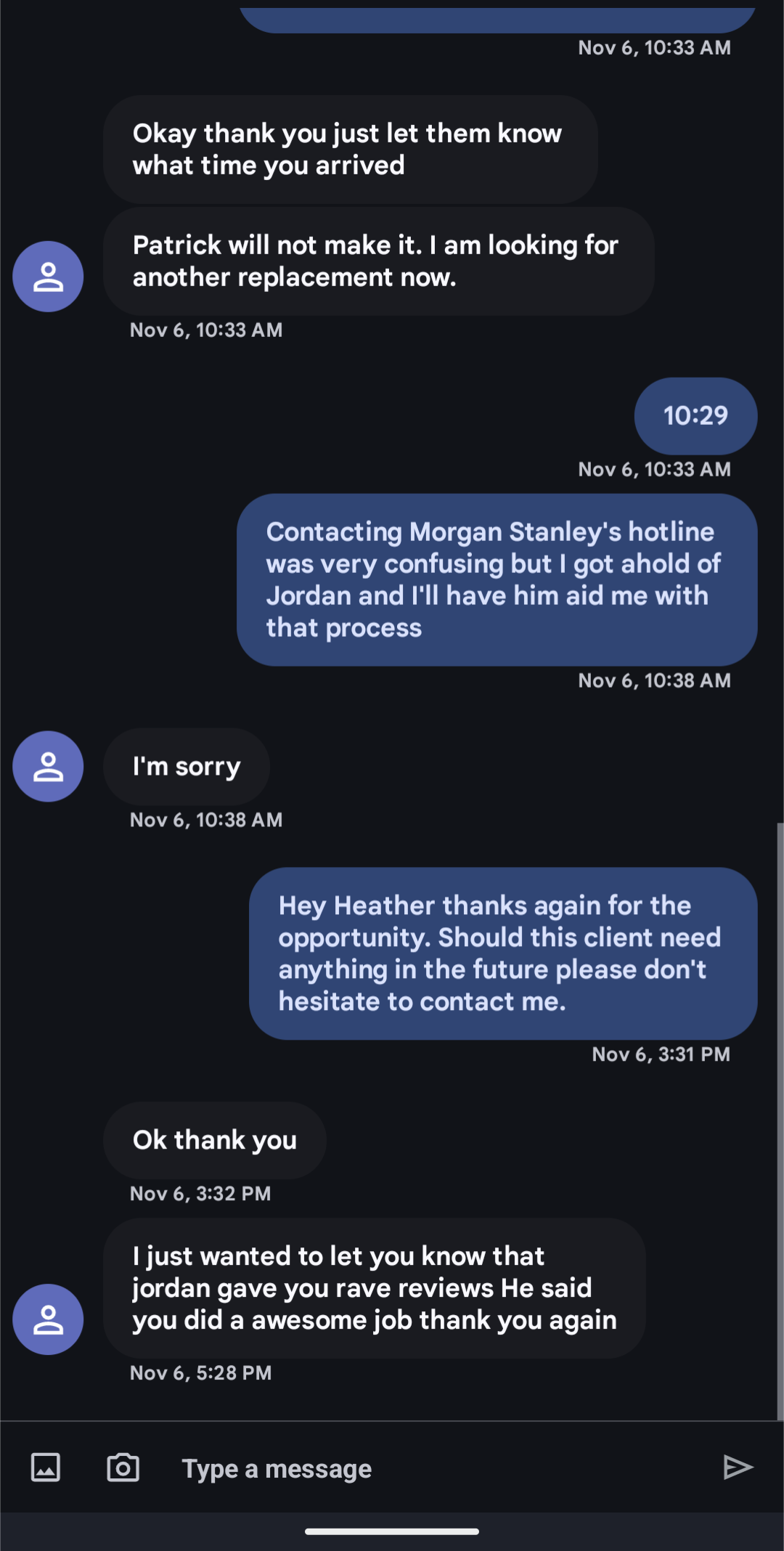The width and height of the screenshot is (784, 1551).
Task: Open the image gallery attachment icon
Action: (46, 1467)
